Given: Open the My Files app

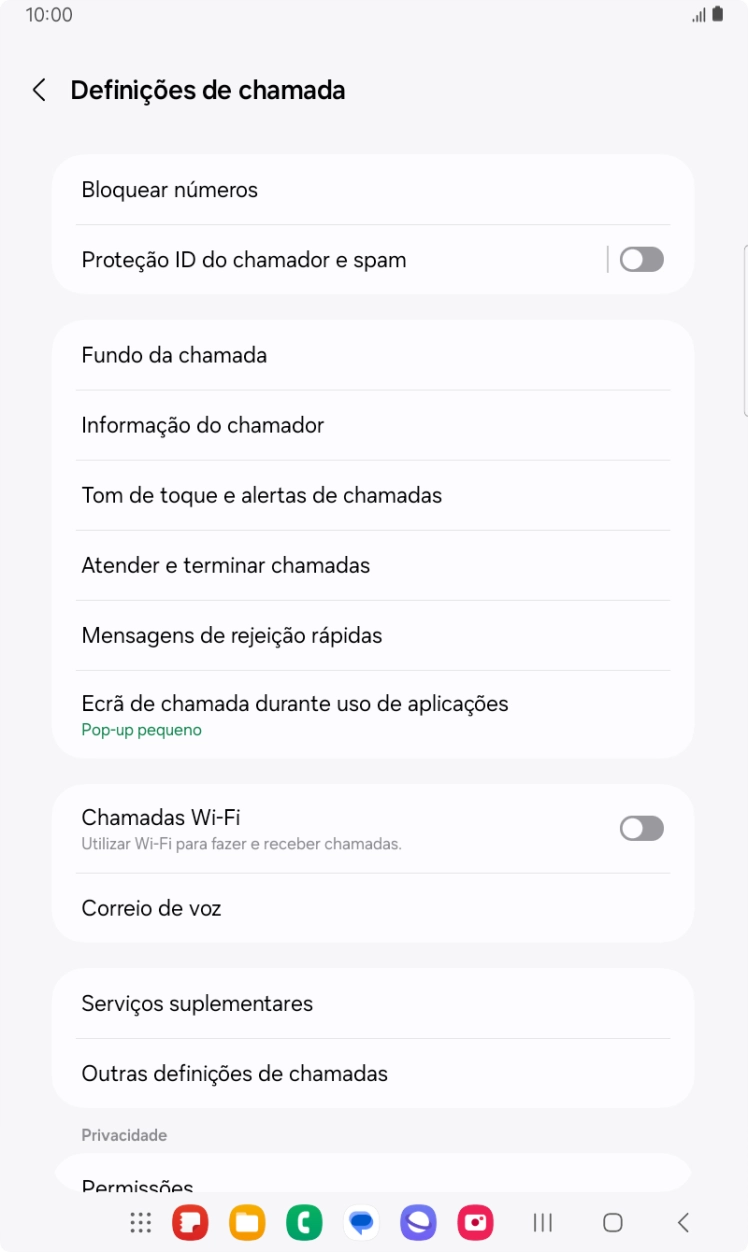Looking at the screenshot, I should (x=246, y=1222).
